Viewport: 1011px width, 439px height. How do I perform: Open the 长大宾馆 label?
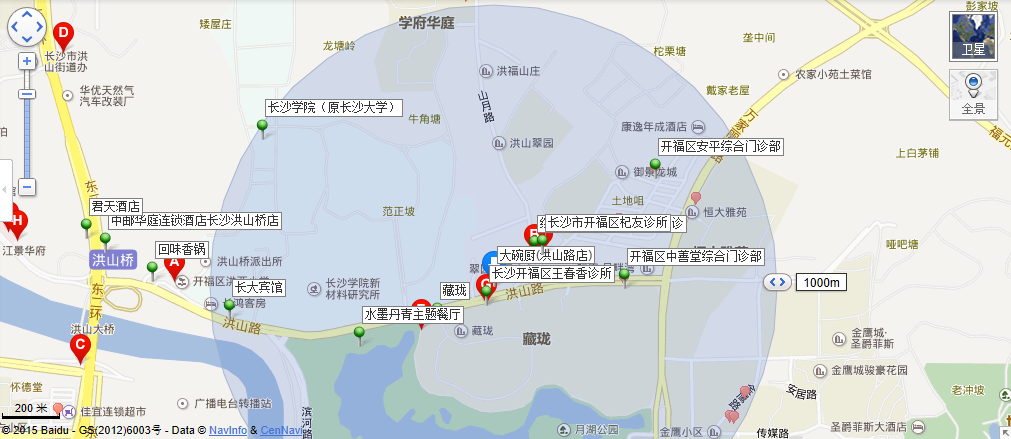(259, 287)
